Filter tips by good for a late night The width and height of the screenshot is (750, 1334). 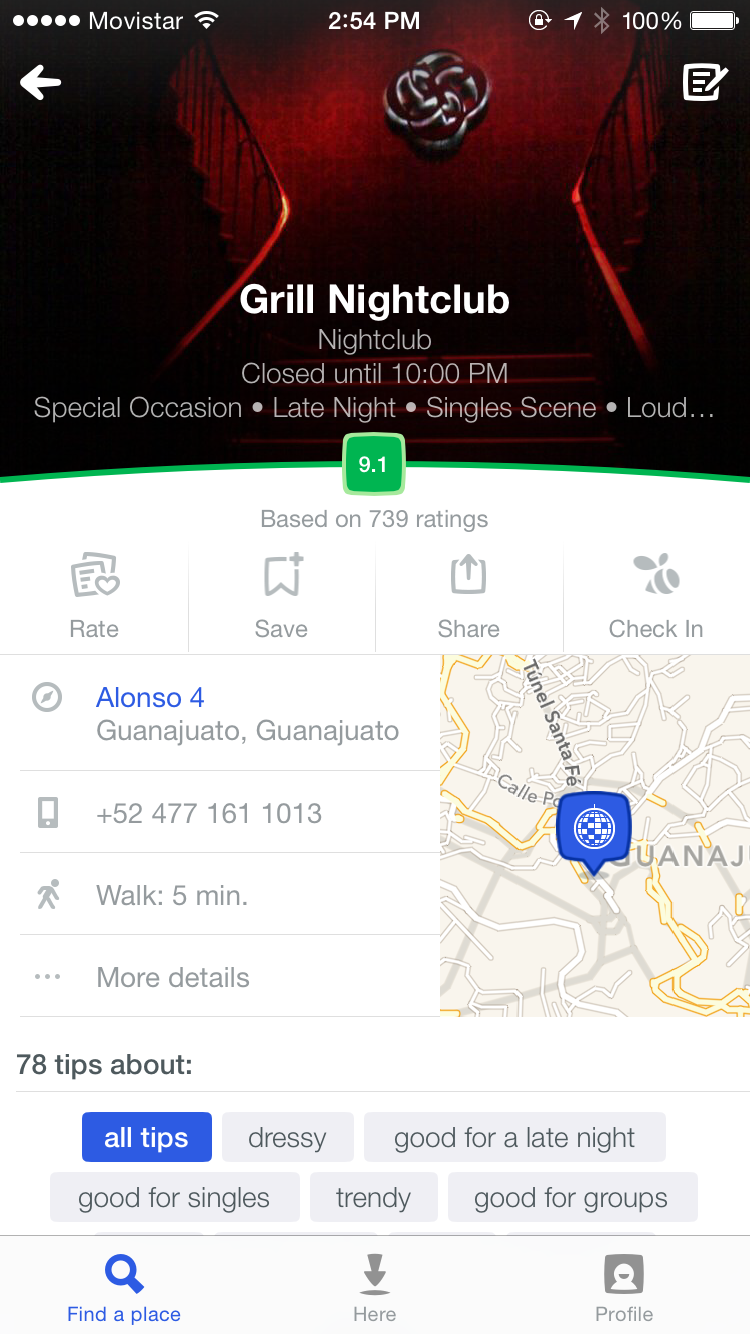(x=514, y=1138)
